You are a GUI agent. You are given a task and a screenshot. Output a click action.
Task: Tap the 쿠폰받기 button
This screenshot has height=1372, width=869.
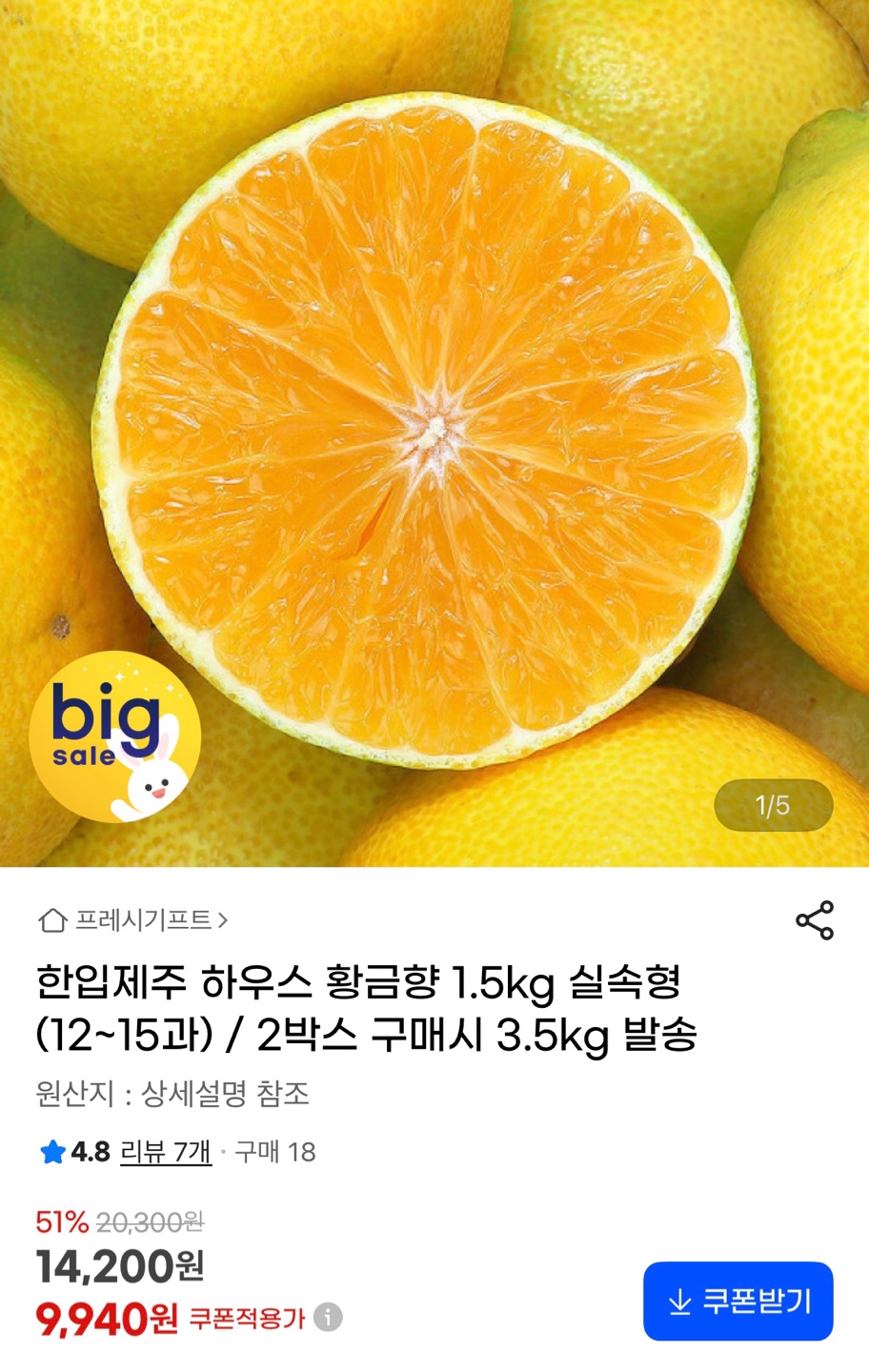(x=738, y=1301)
